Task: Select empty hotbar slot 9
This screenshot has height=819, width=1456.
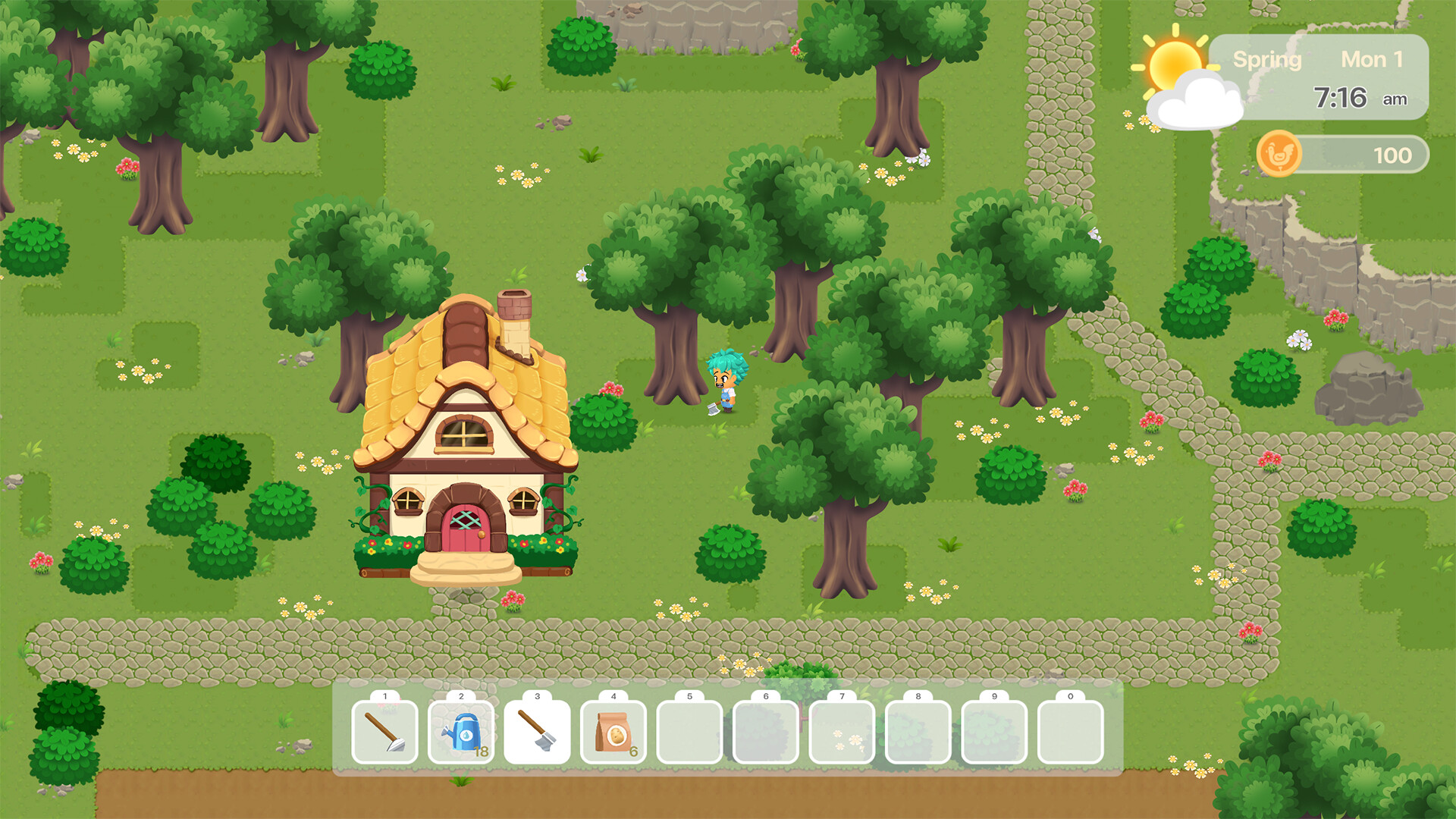Action: (994, 732)
